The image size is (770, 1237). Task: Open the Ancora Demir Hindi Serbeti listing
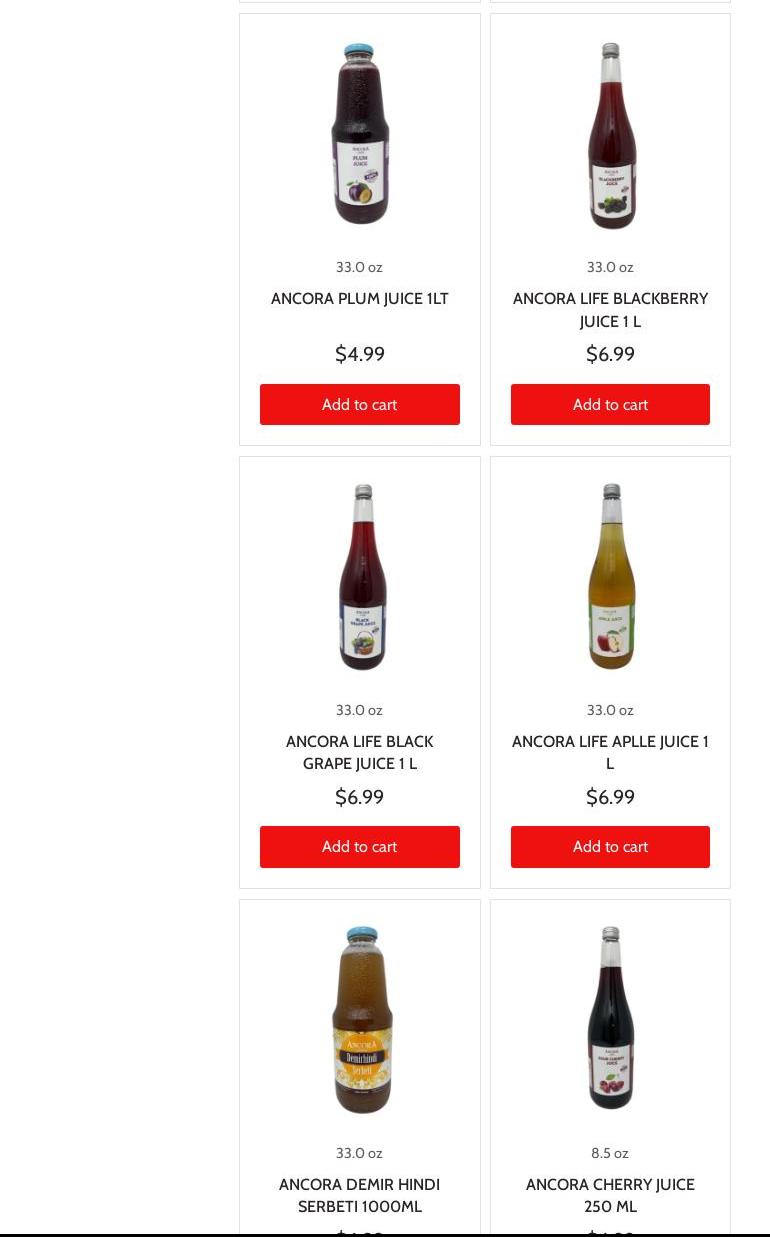click(x=359, y=1195)
